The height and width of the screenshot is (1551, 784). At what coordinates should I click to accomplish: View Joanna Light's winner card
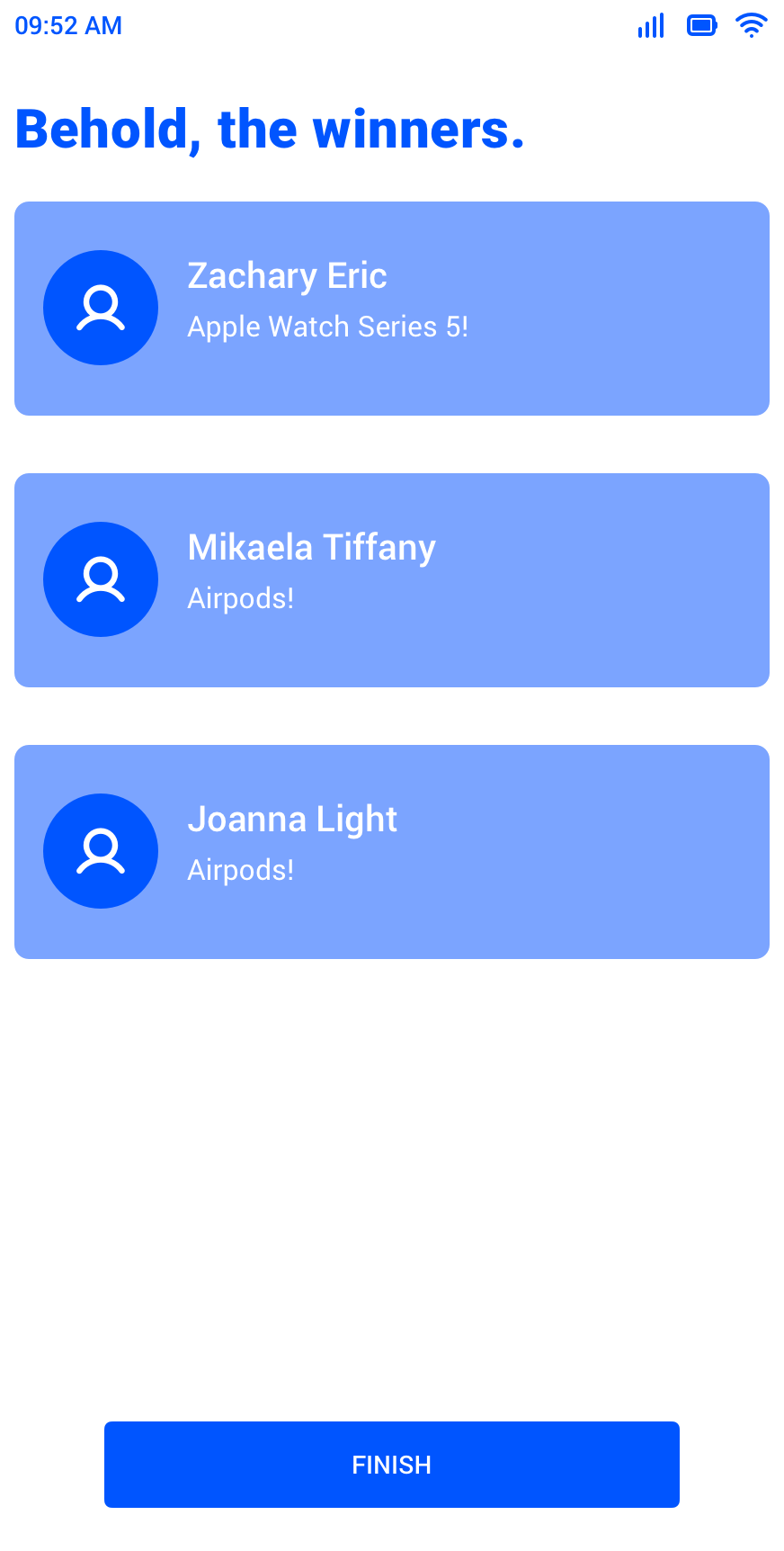pyautogui.click(x=391, y=852)
